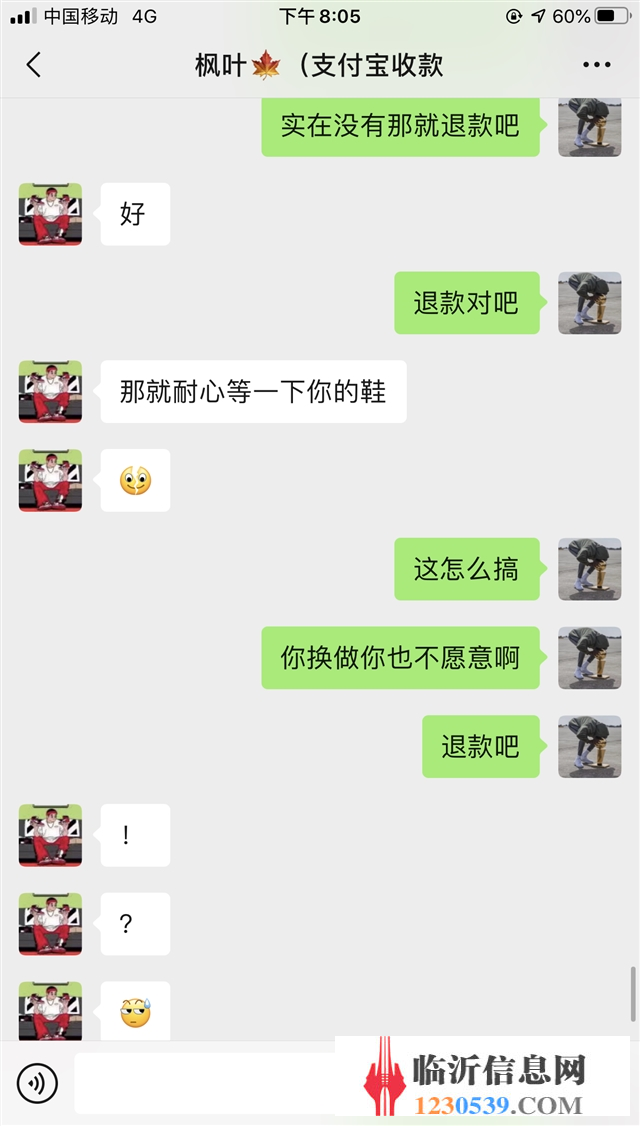
Task: Open my avatar next to 退款对吧
Action: (x=590, y=303)
